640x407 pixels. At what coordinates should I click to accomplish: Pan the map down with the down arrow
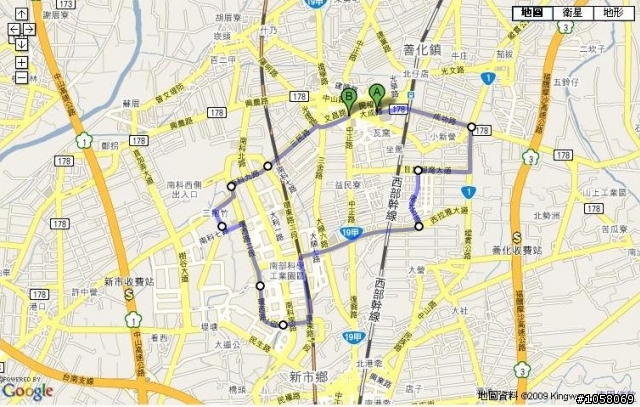point(20,43)
